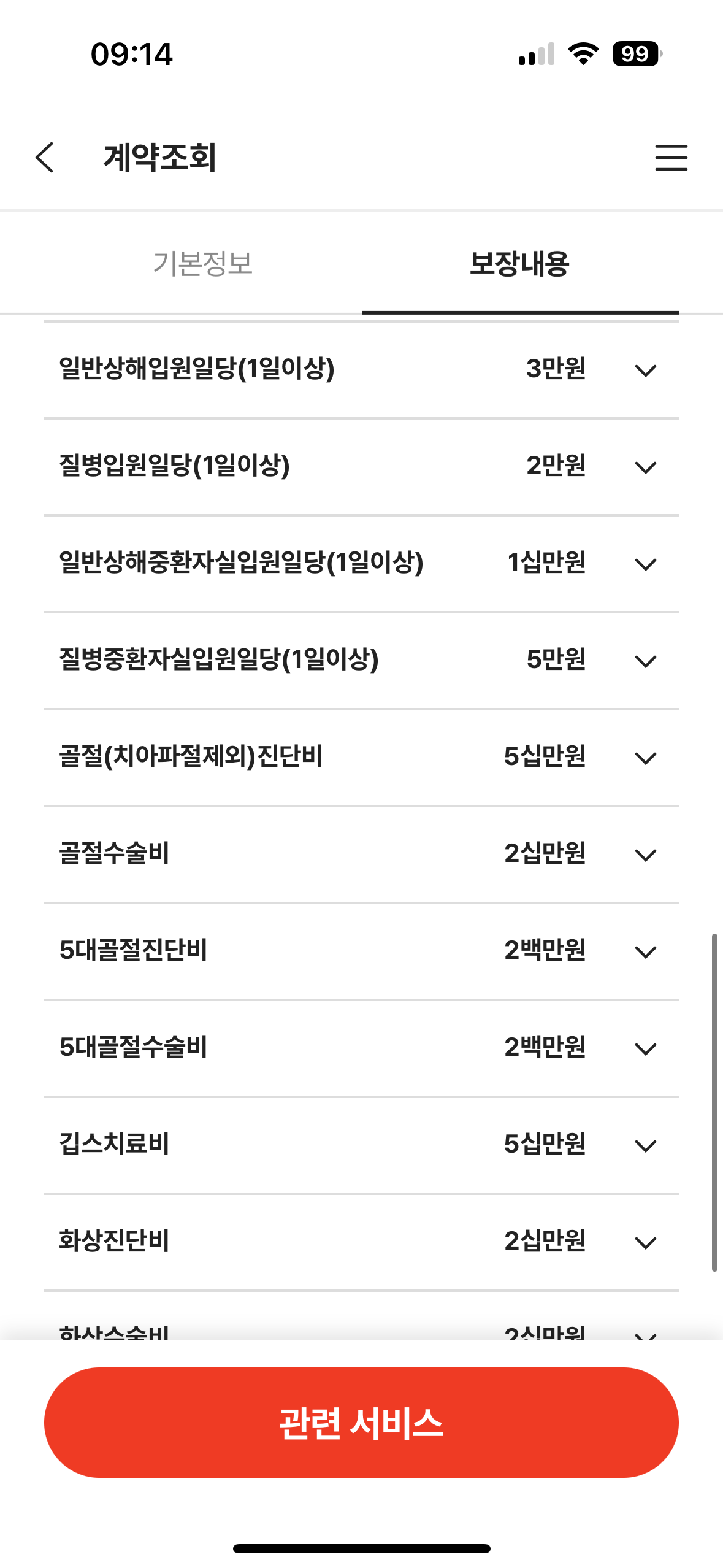Expand 일반상해중환자실입원일당 coverage row
Image resolution: width=723 pixels, height=1568 pixels.
click(361, 564)
